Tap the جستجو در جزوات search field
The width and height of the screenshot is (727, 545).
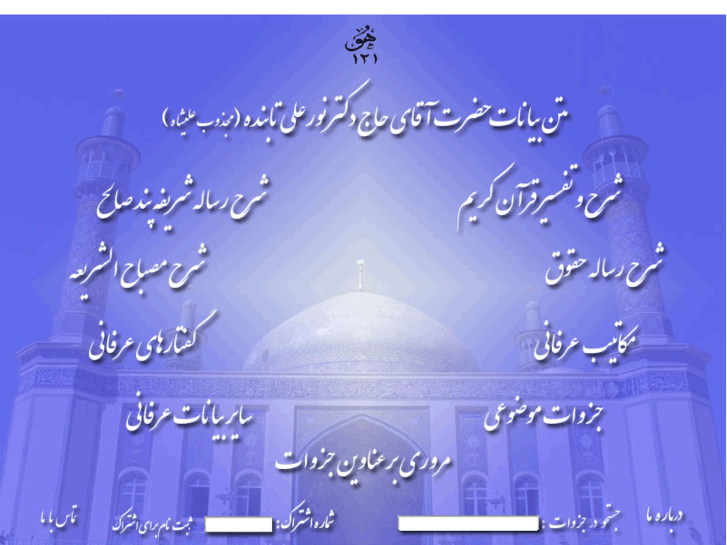468,523
